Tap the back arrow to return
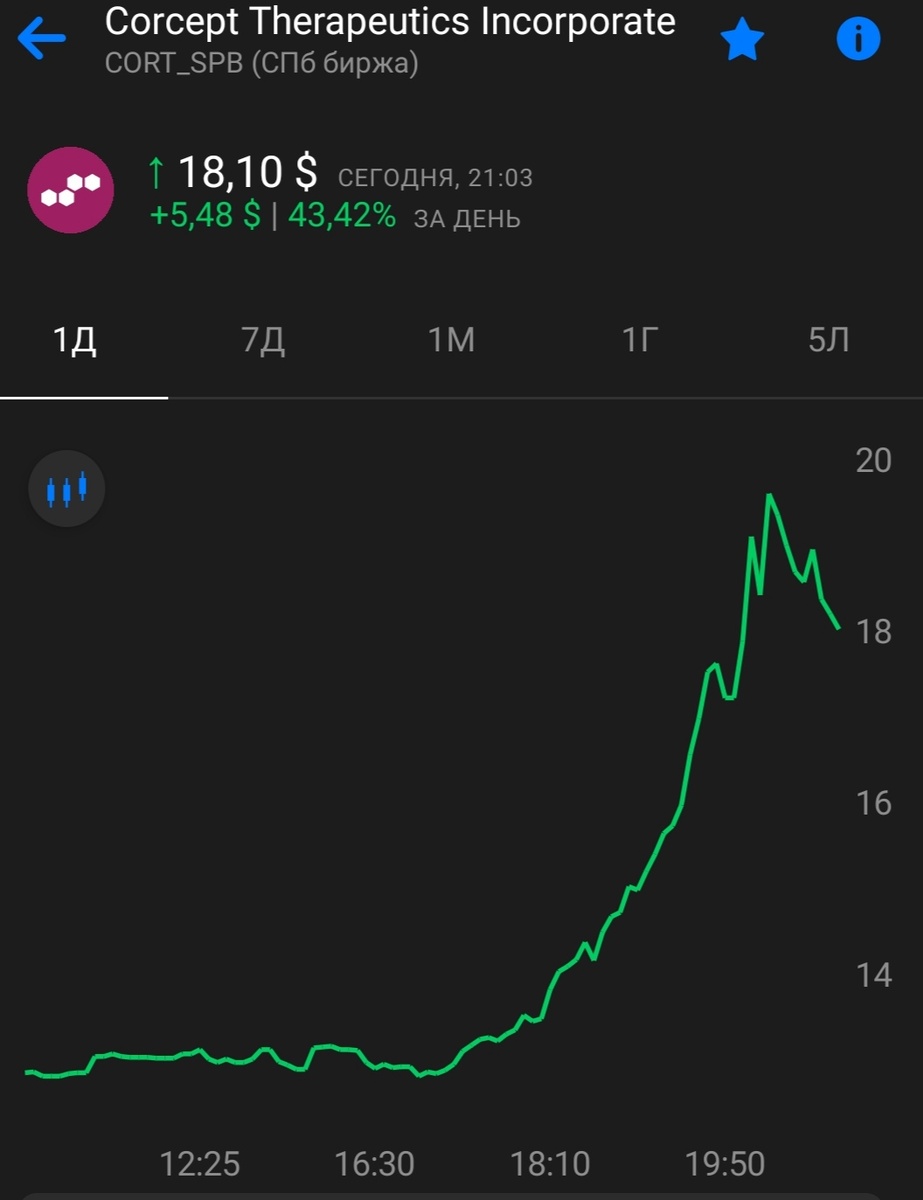The height and width of the screenshot is (1200, 923). 40,37
